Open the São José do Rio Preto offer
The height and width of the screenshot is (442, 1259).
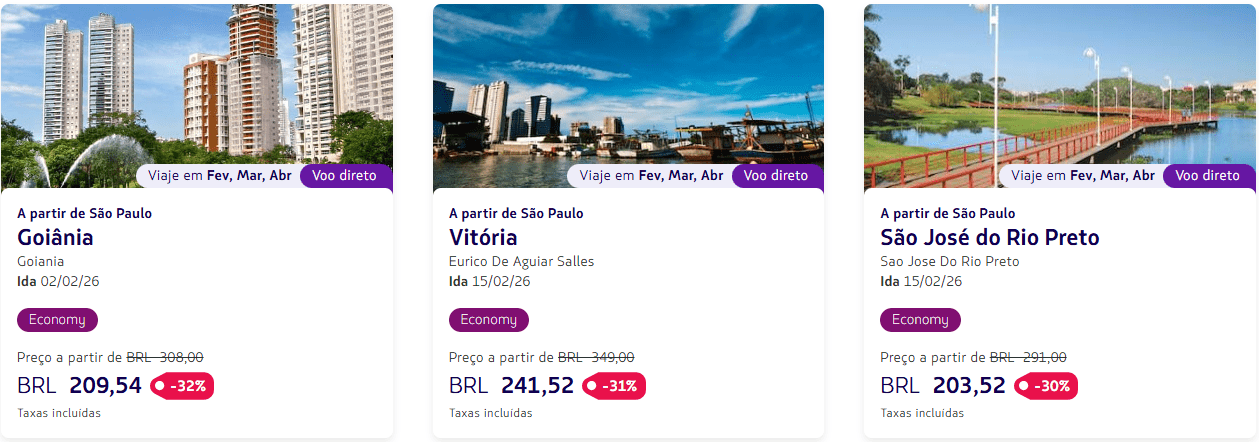[x=989, y=238]
